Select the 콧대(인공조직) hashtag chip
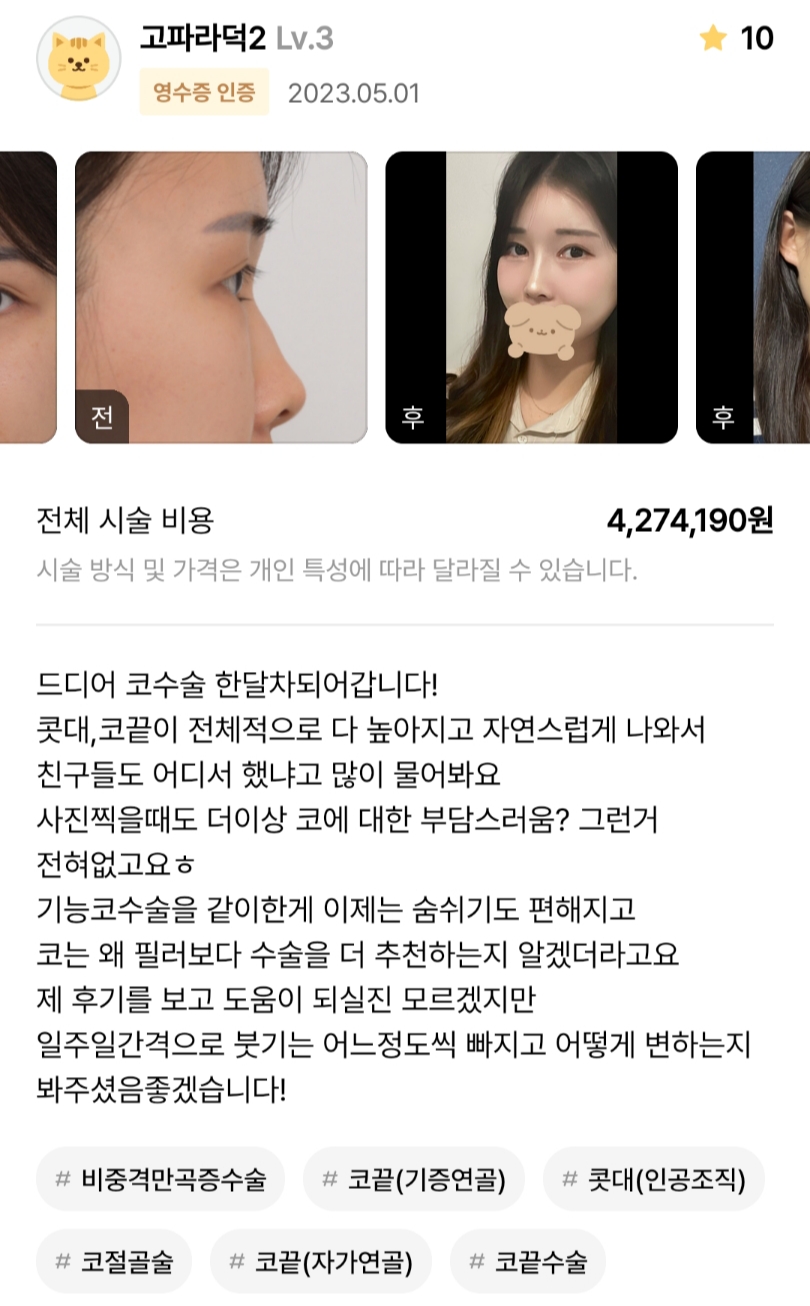Viewport: 810px width, 1306px height. click(x=653, y=1179)
